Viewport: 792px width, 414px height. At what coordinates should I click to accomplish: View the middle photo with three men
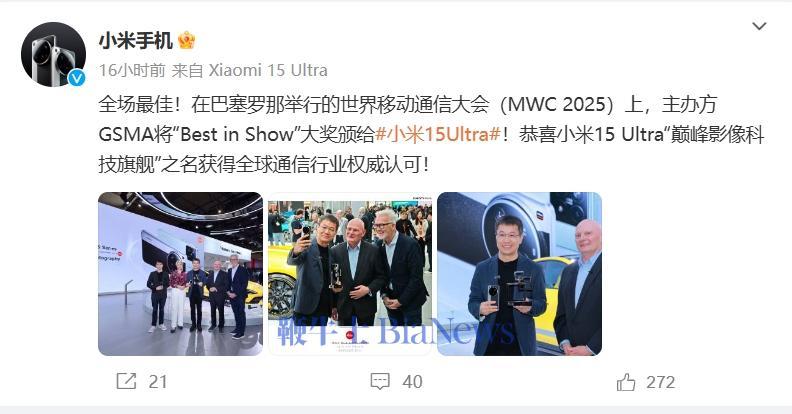(350, 273)
